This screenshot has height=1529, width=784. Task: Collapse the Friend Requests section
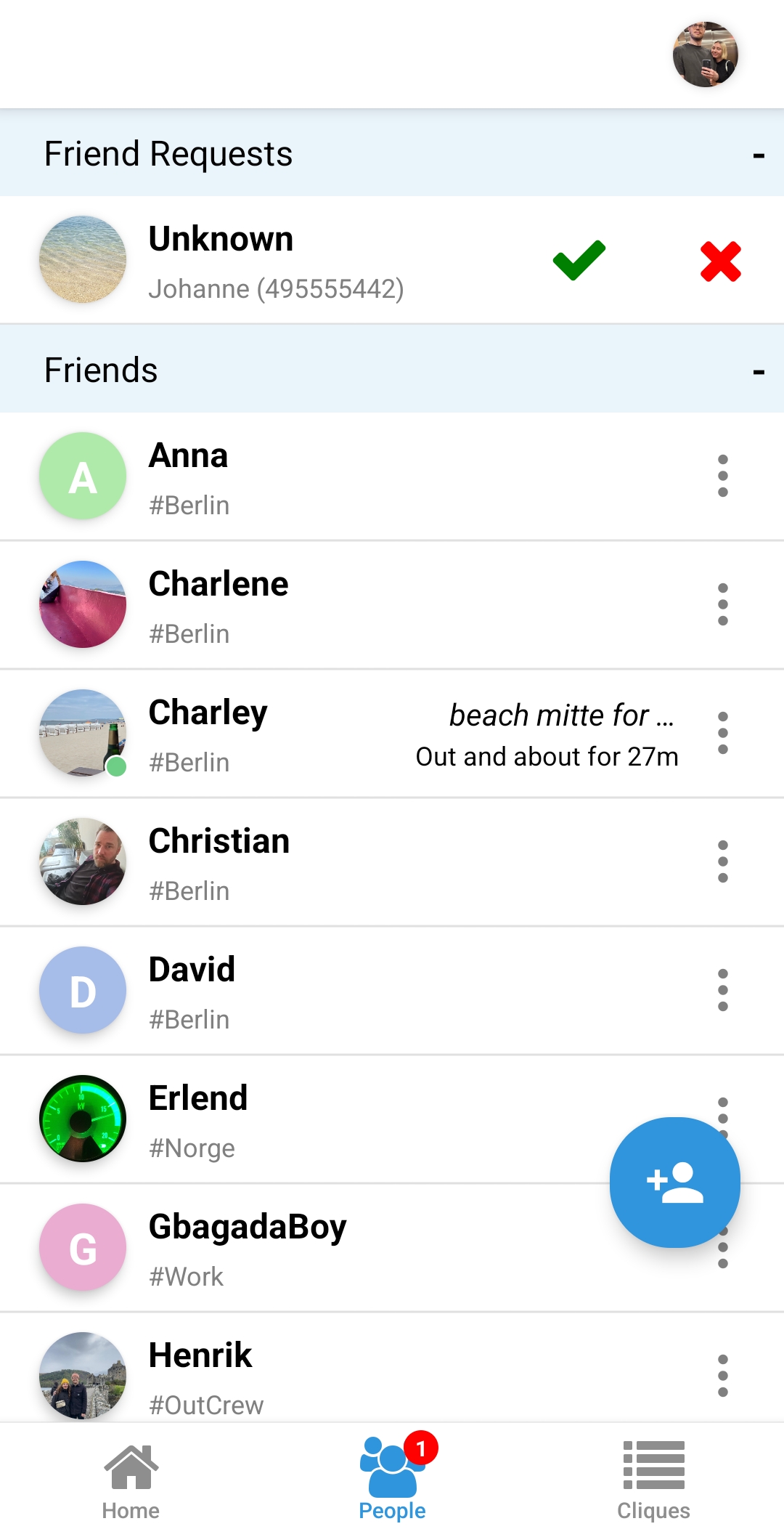click(x=758, y=153)
